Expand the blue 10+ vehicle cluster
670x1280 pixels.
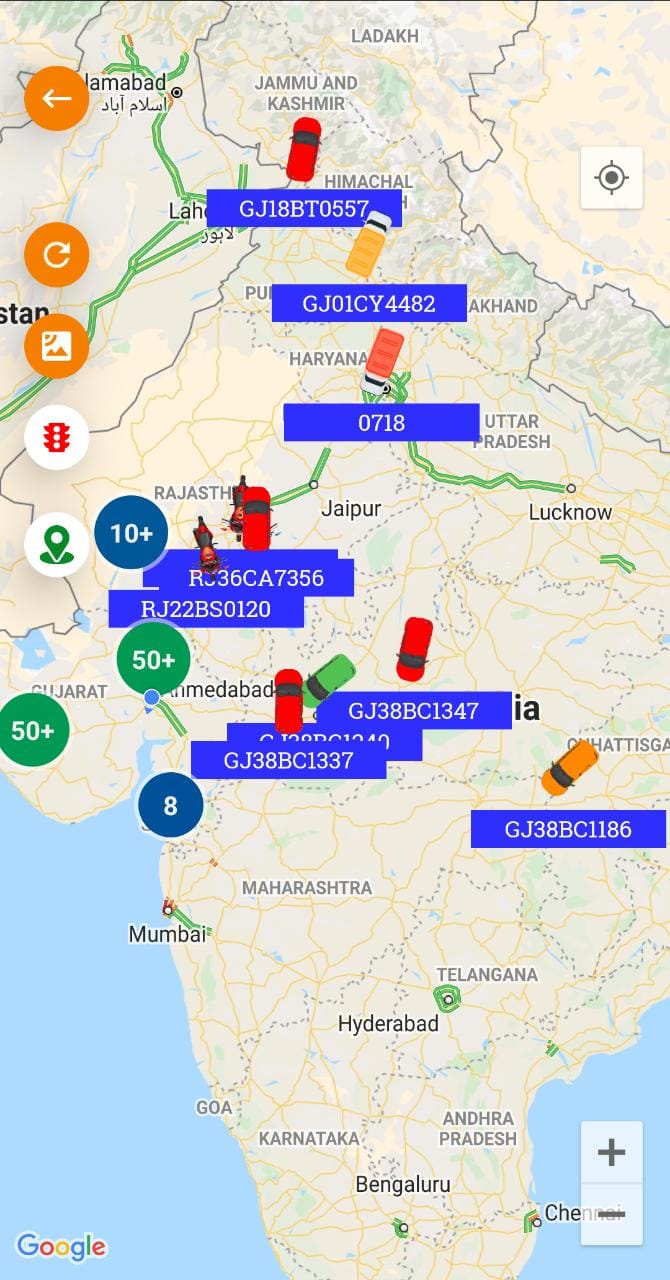(131, 533)
